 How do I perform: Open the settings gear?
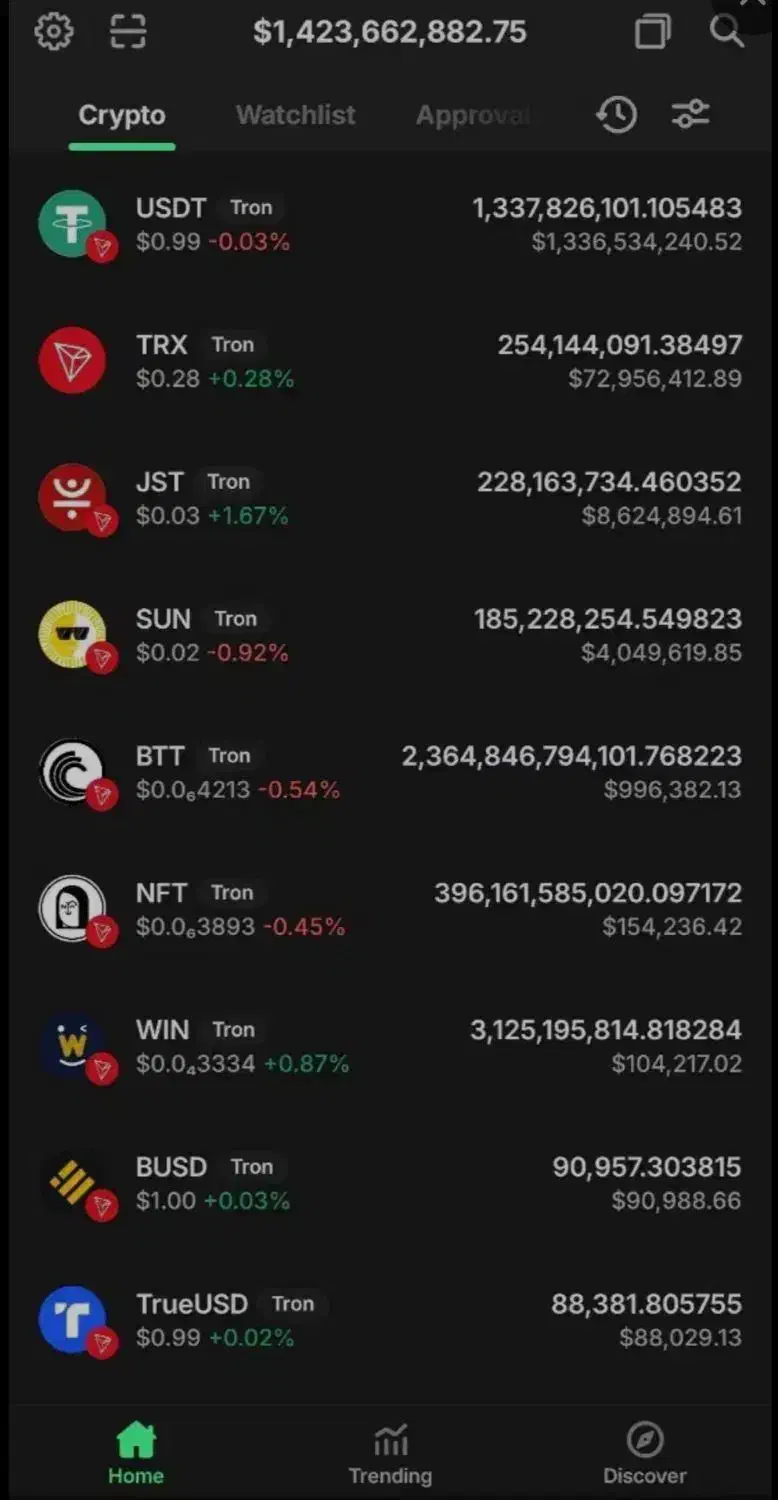(54, 32)
